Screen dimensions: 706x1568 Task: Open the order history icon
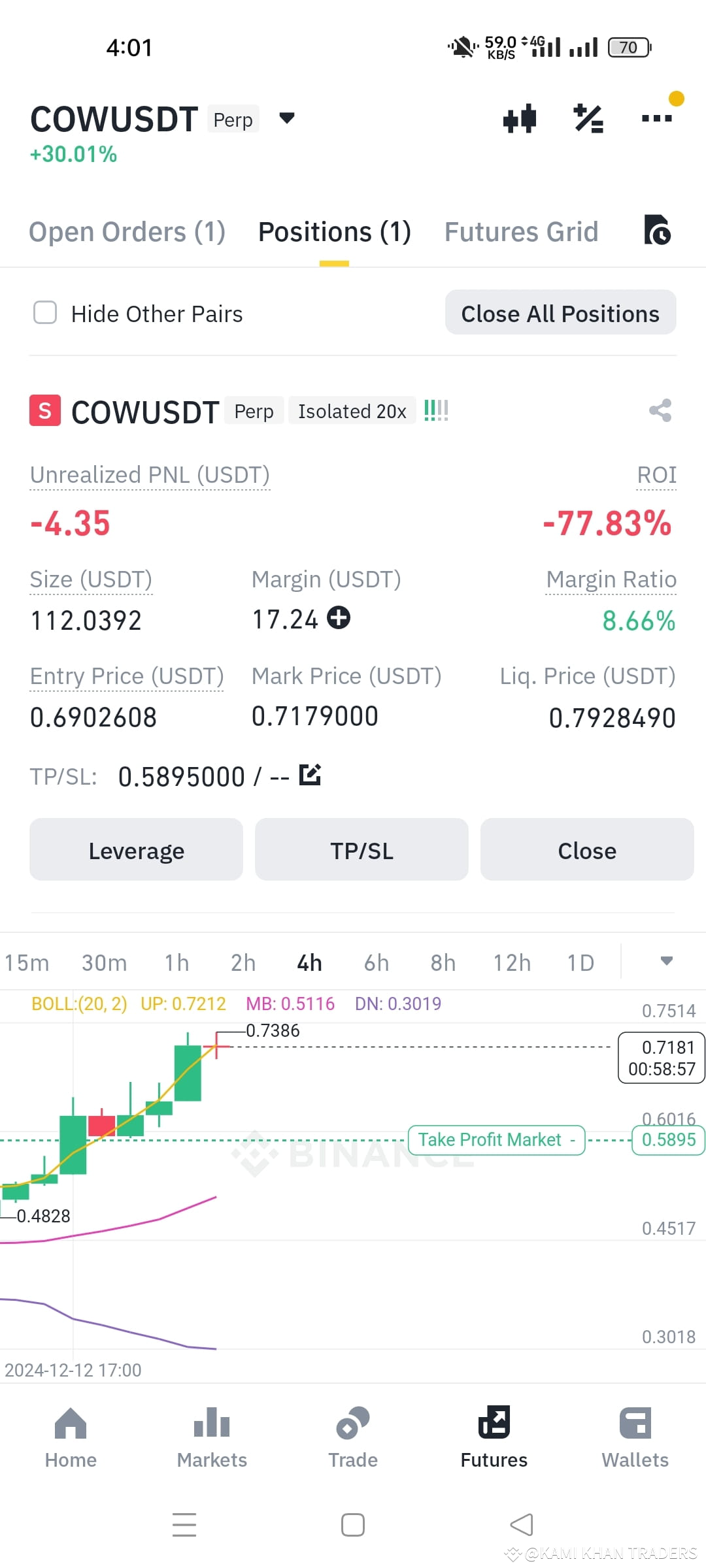pos(657,230)
